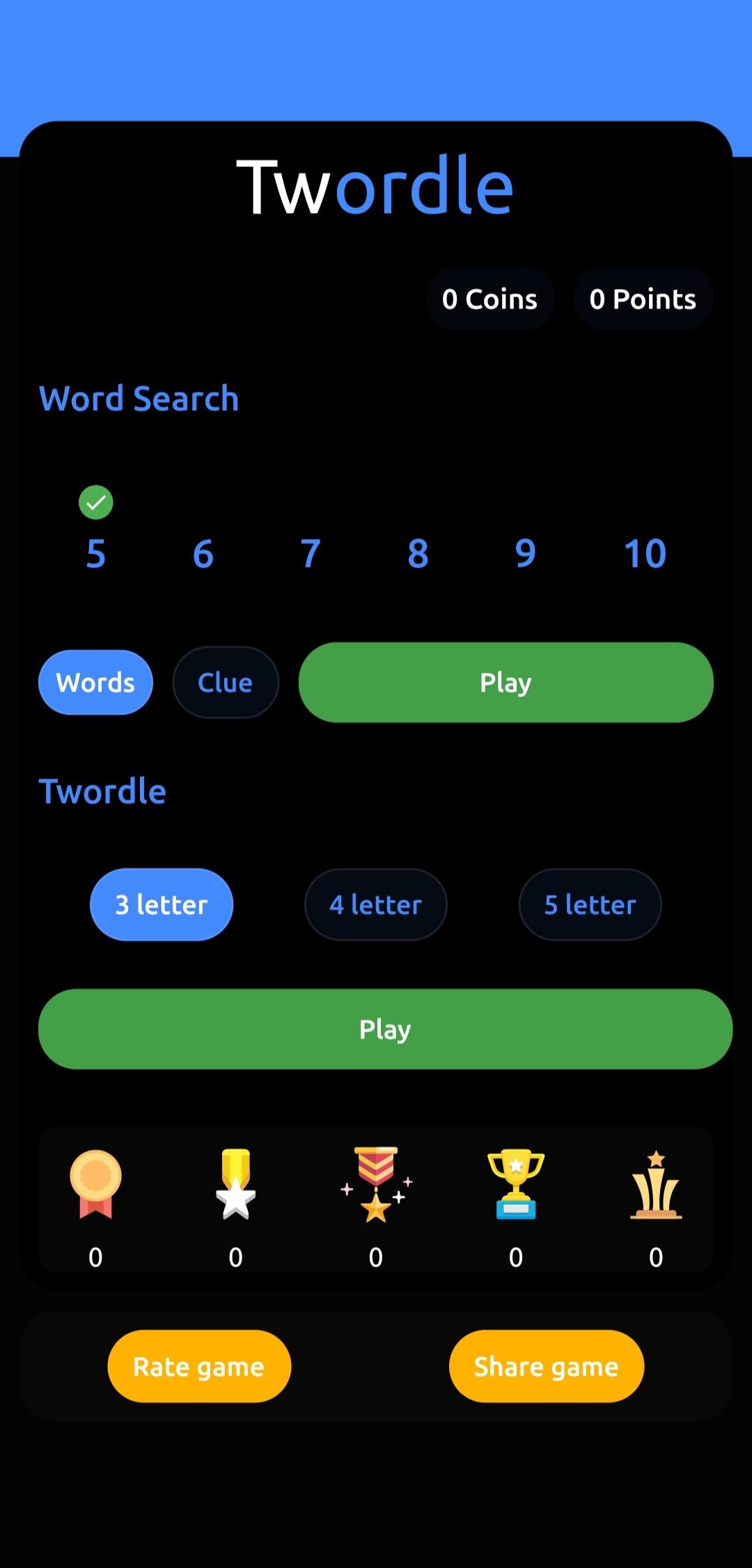The height and width of the screenshot is (1568, 752).
Task: Choose grid size 7 for Word Search
Action: click(311, 554)
